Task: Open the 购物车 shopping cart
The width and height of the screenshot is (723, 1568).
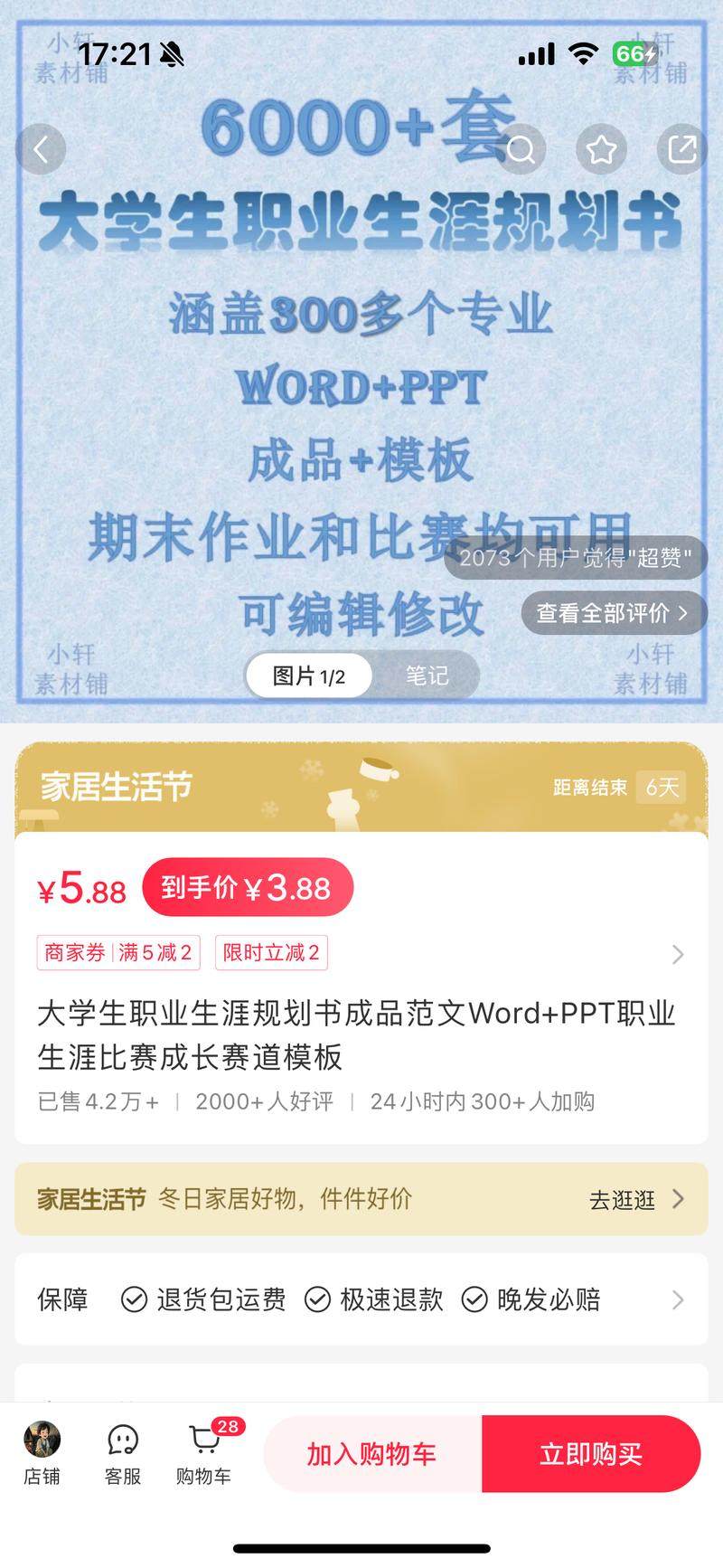Action: pos(204,1453)
